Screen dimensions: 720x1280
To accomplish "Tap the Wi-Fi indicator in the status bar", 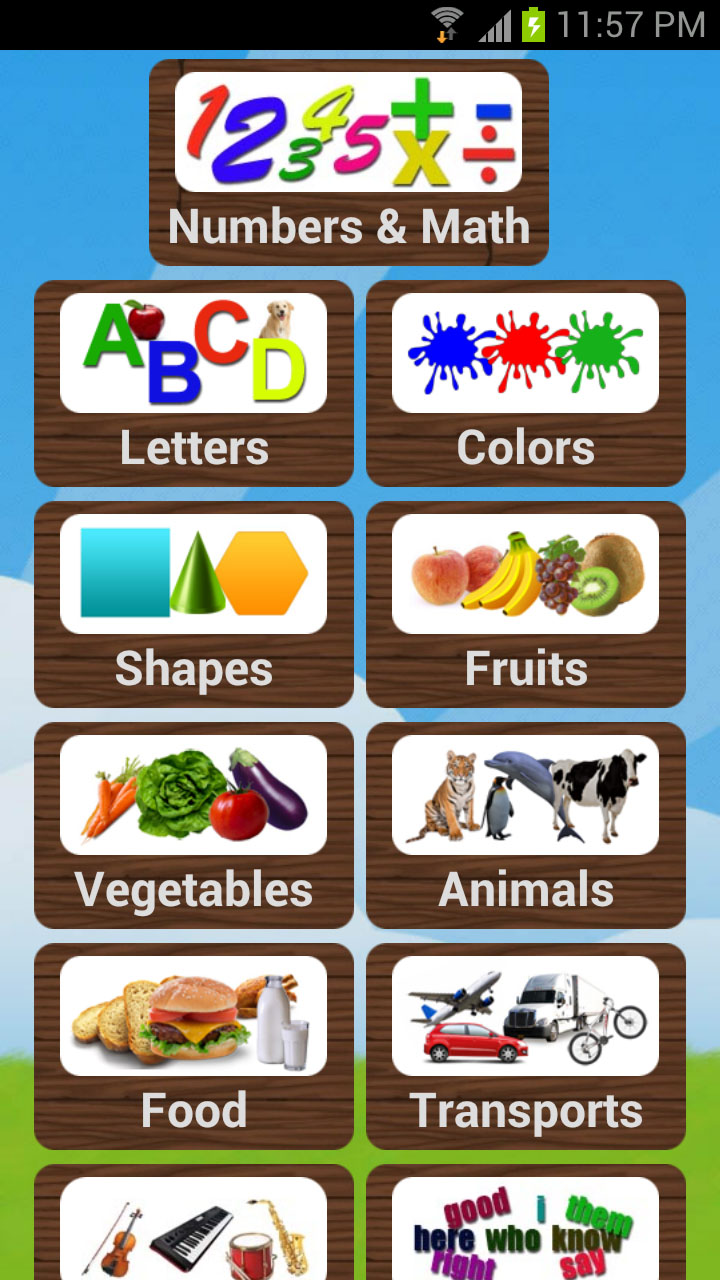I will [x=447, y=24].
